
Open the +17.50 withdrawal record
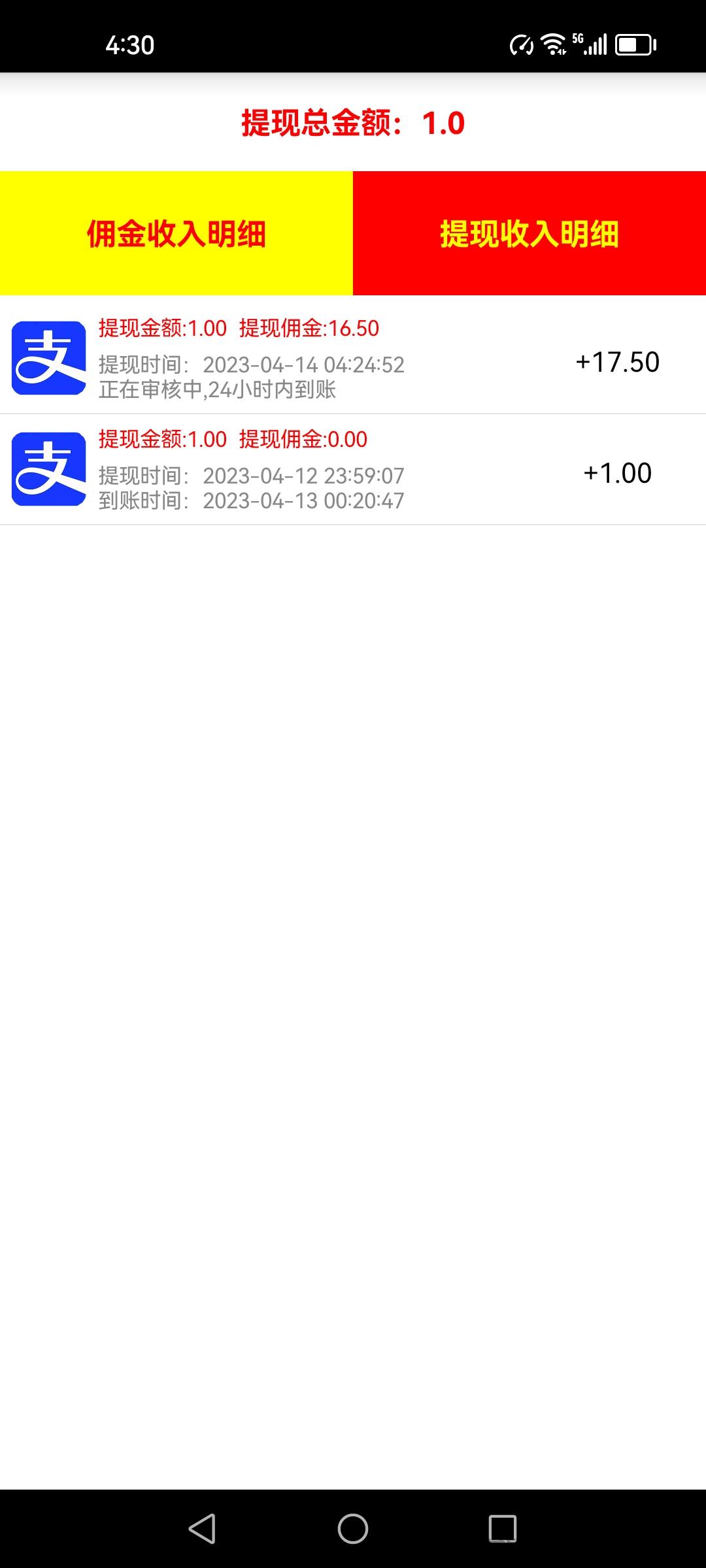(353, 358)
